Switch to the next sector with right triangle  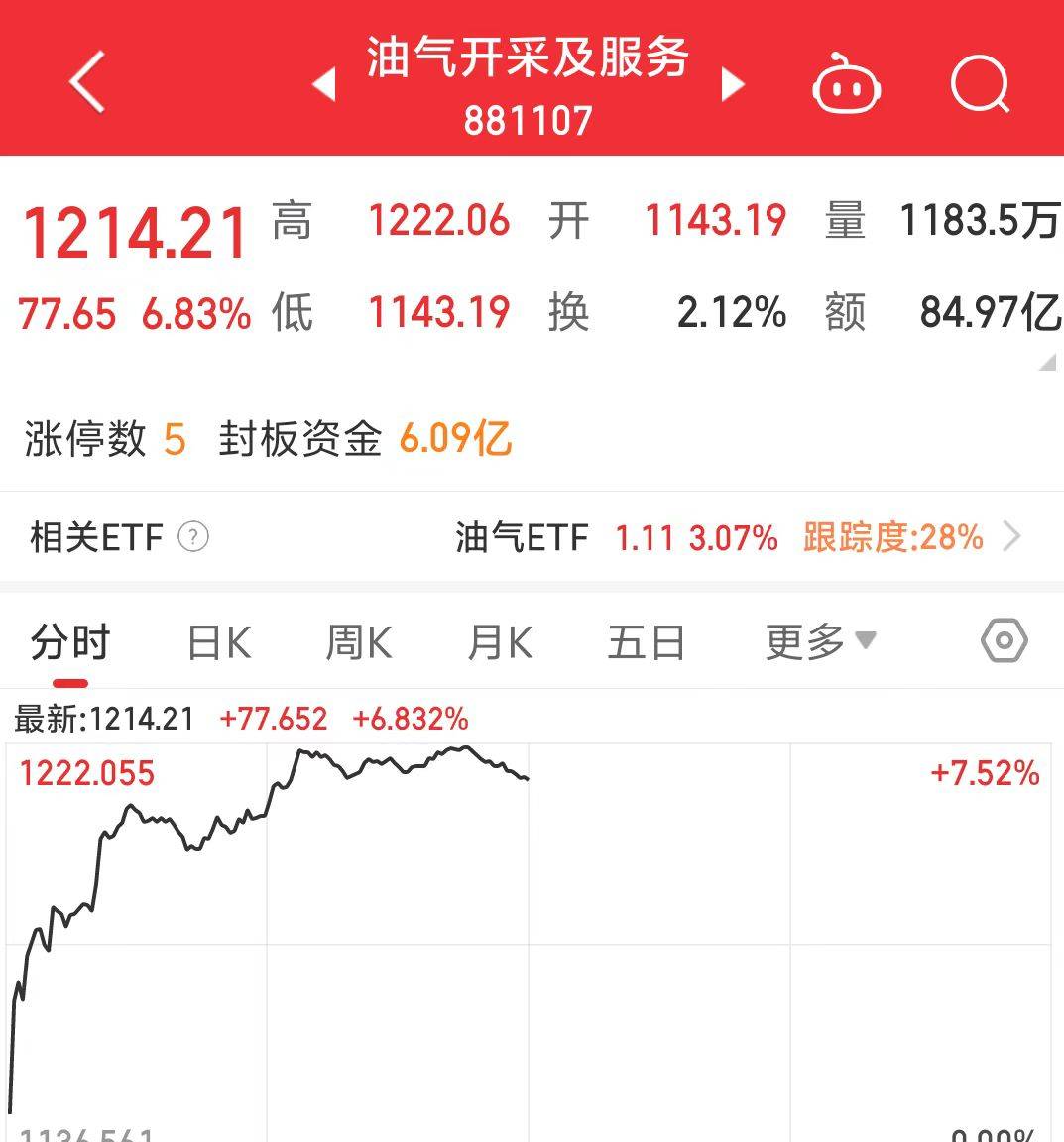coord(732,84)
